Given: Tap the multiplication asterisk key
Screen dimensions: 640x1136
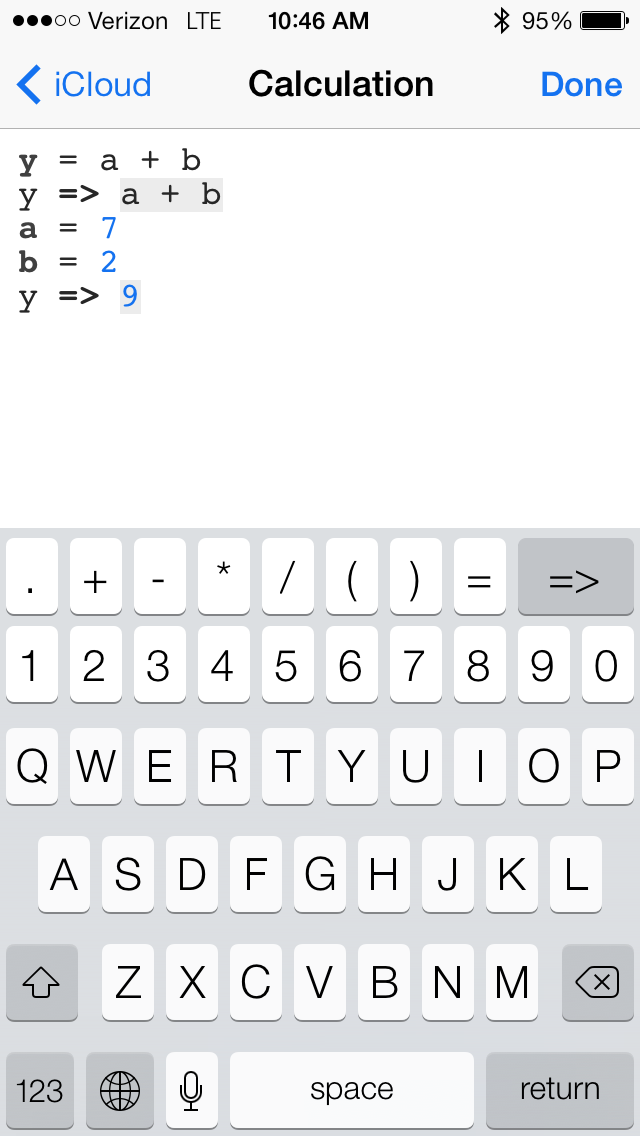Looking at the screenshot, I should click(223, 577).
